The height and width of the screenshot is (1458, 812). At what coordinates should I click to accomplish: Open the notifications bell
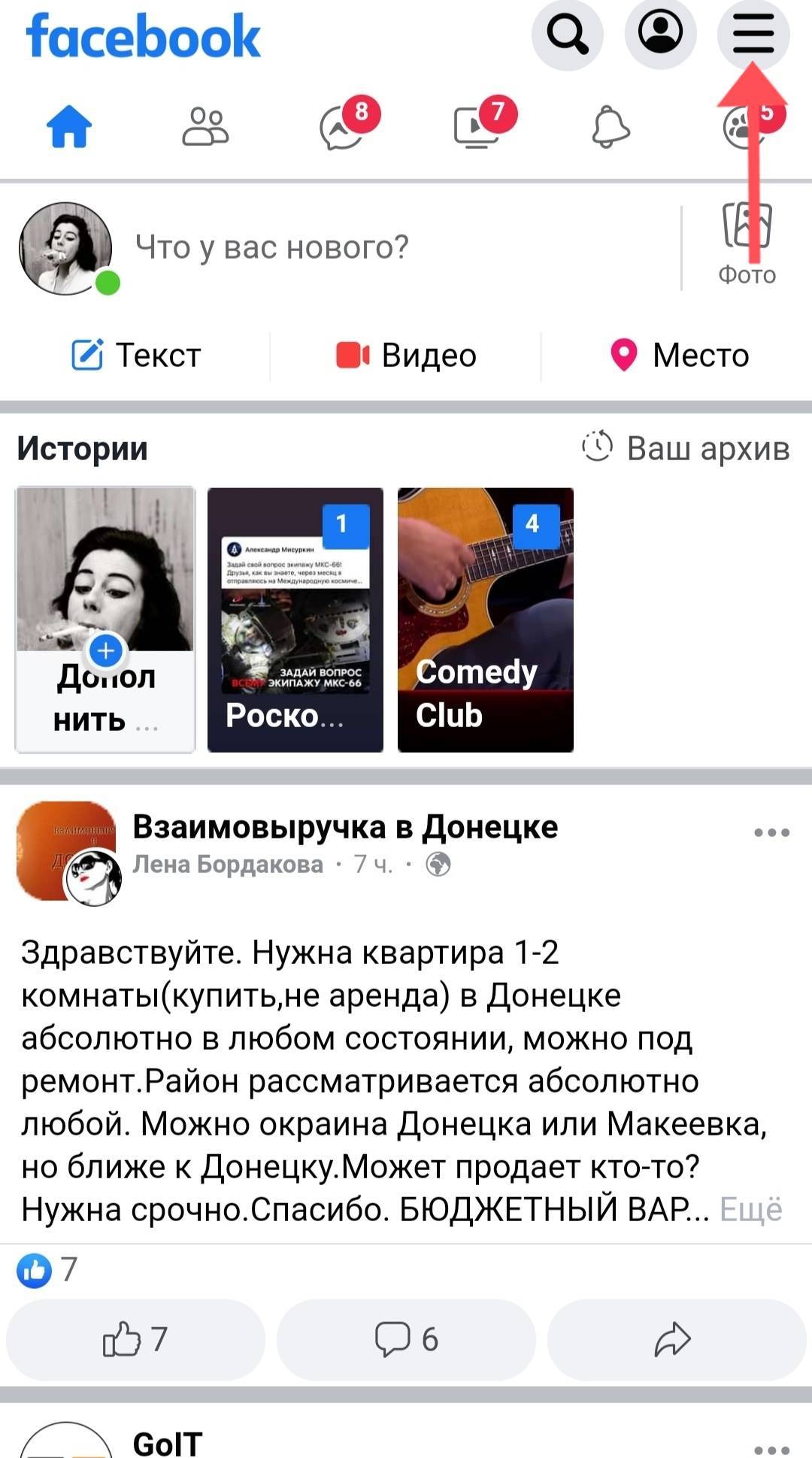[611, 128]
